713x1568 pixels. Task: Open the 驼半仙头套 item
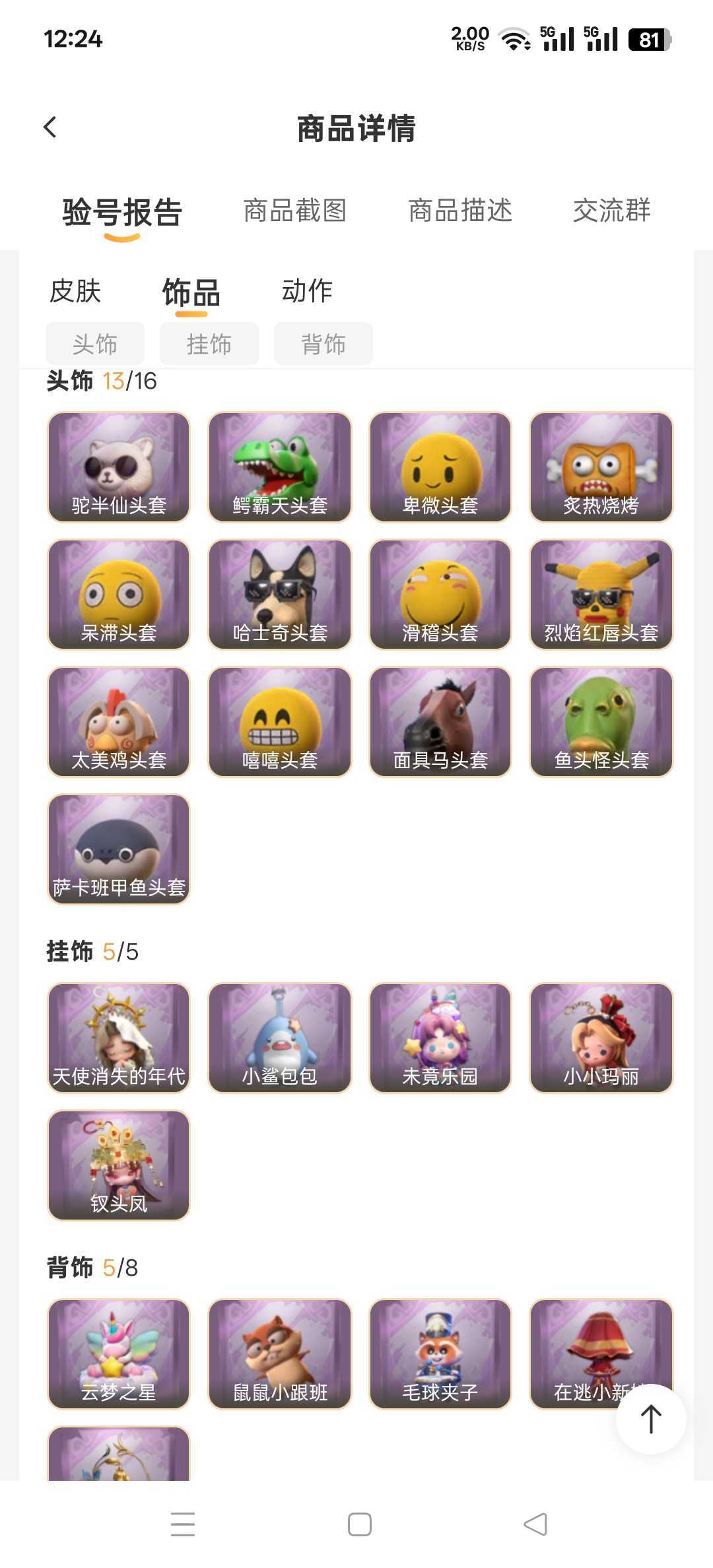click(x=119, y=467)
